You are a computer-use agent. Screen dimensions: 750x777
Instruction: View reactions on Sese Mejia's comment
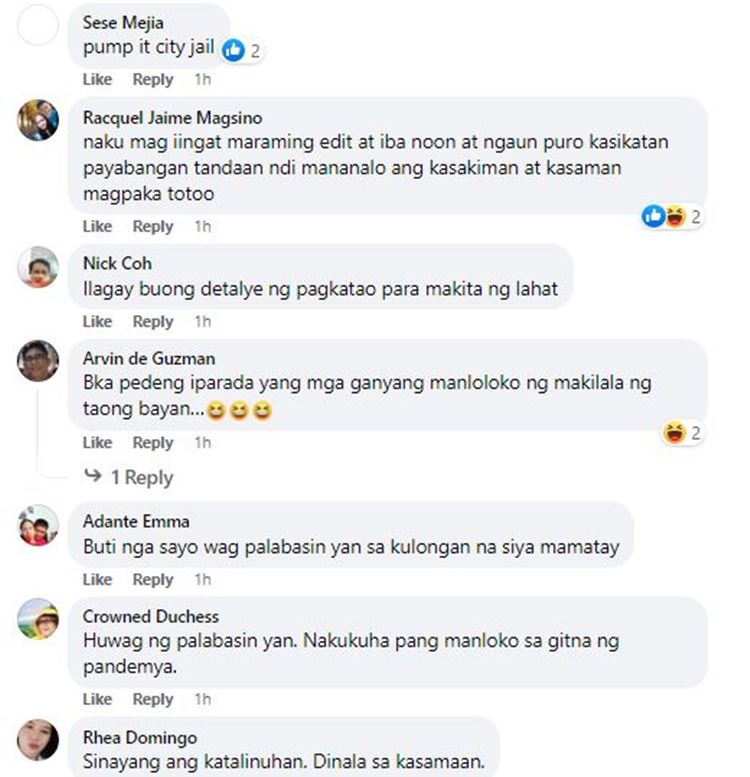click(x=243, y=50)
